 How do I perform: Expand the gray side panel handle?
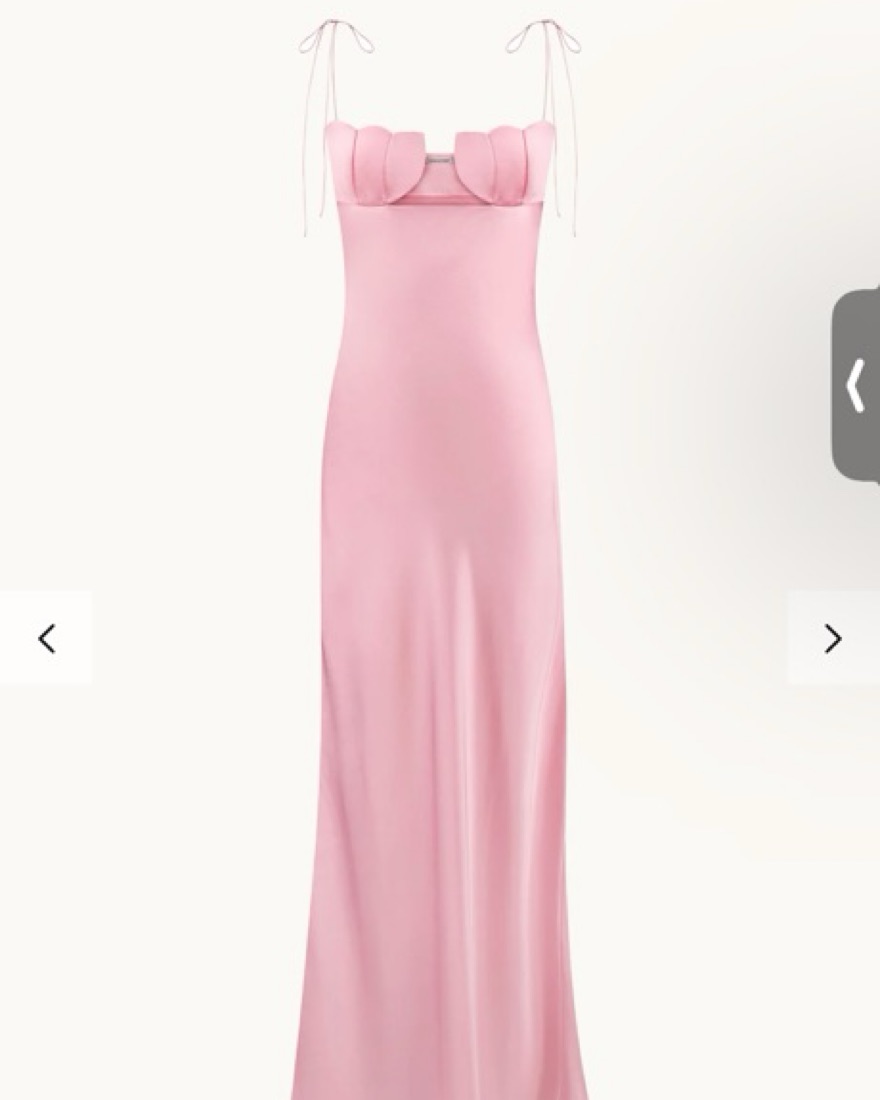click(856, 386)
